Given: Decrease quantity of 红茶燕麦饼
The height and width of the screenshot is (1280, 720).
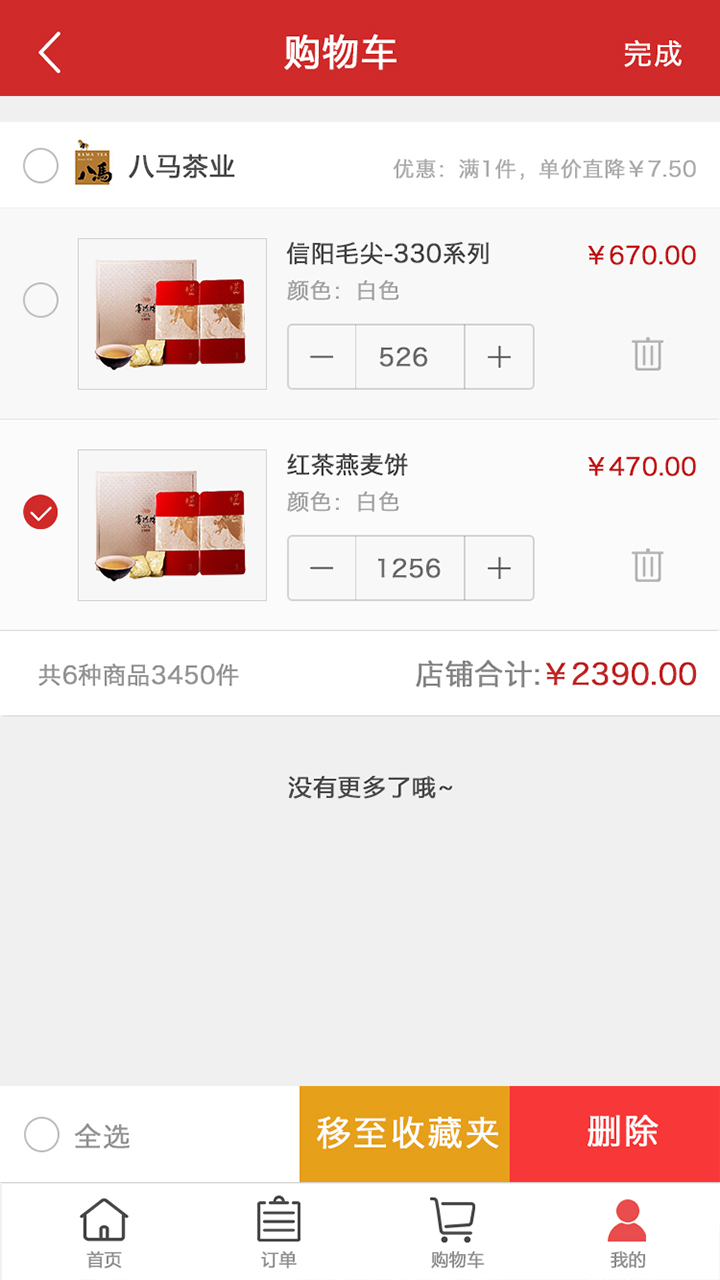Looking at the screenshot, I should pos(322,568).
